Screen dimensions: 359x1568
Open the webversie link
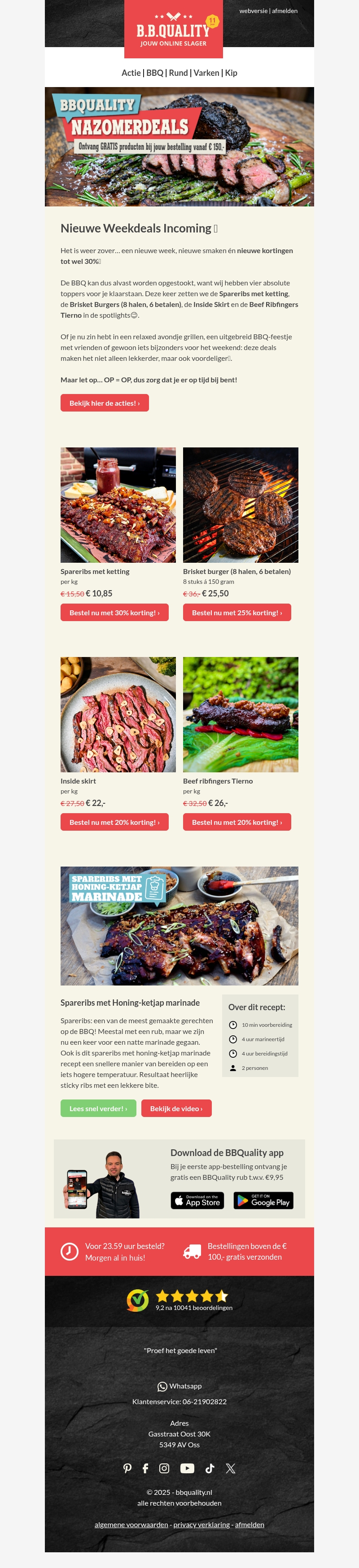[253, 11]
